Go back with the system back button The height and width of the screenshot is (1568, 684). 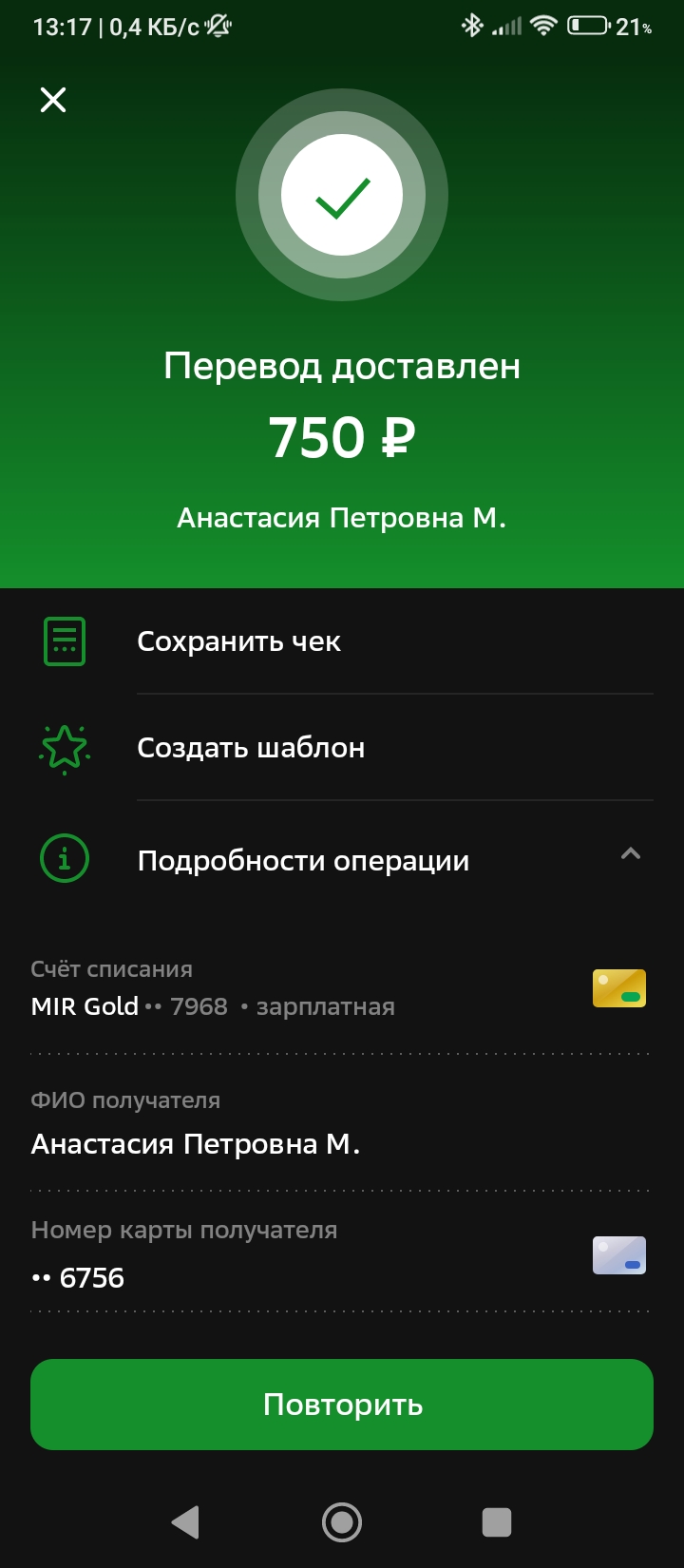tap(185, 1521)
